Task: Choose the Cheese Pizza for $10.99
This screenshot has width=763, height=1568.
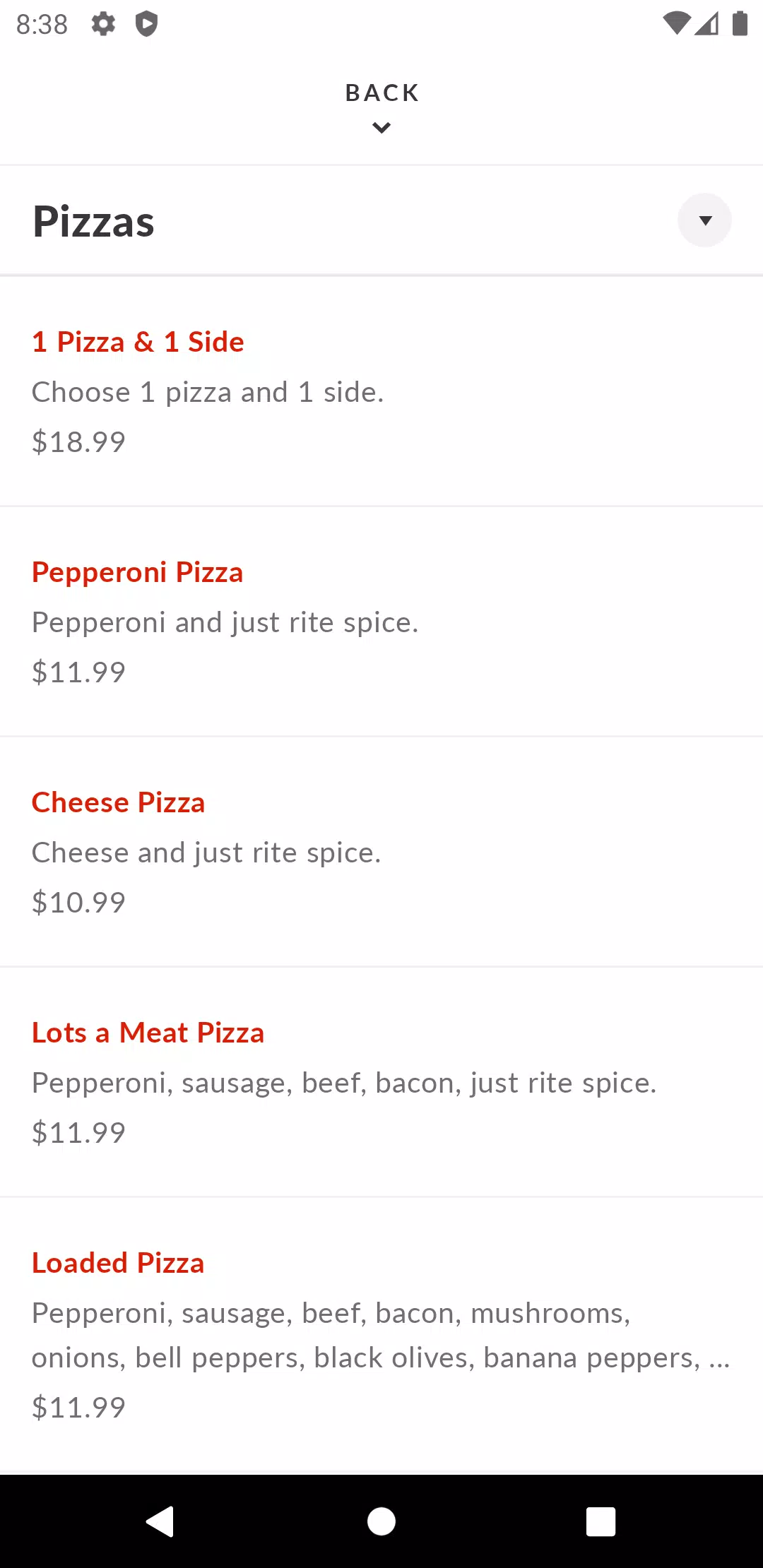Action: [381, 852]
